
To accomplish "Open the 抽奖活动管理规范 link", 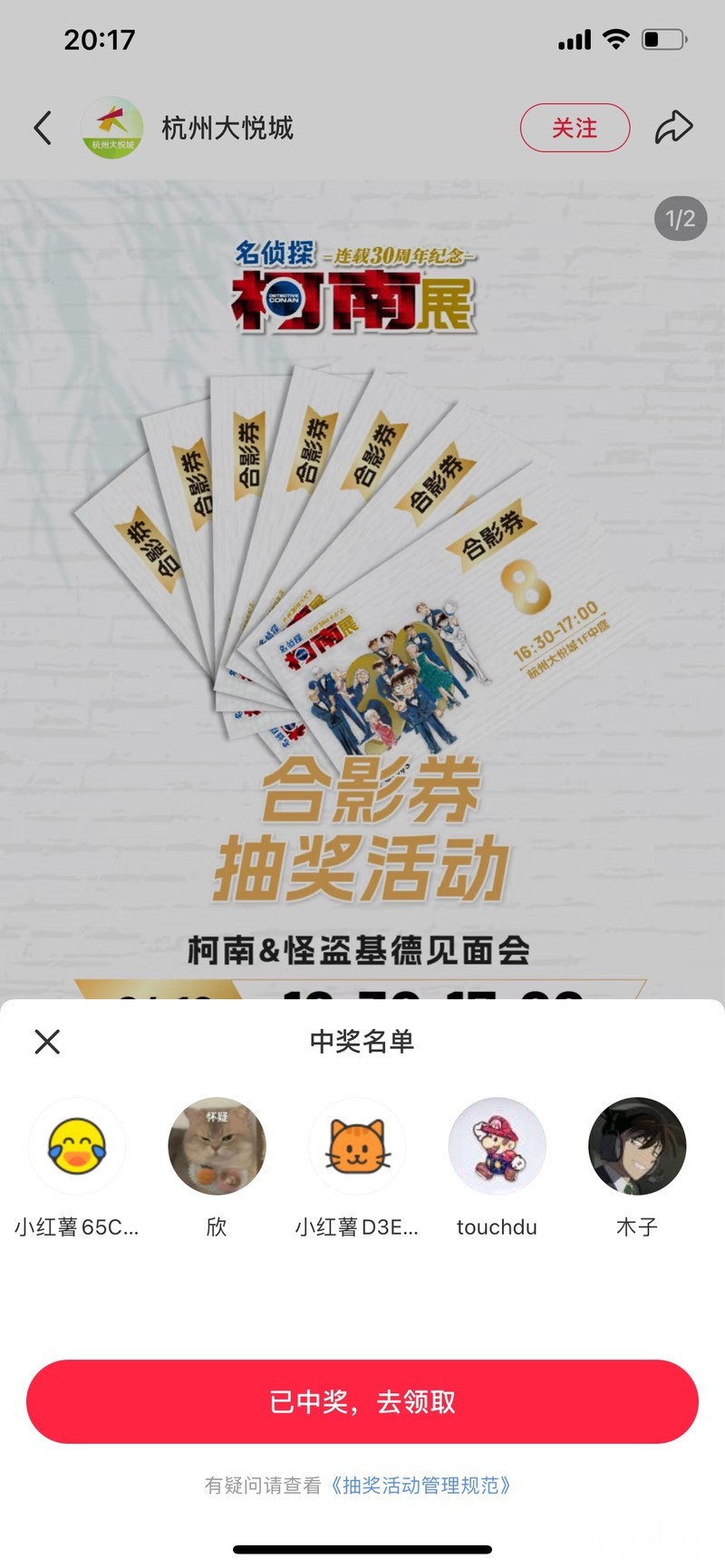I will tap(420, 1486).
